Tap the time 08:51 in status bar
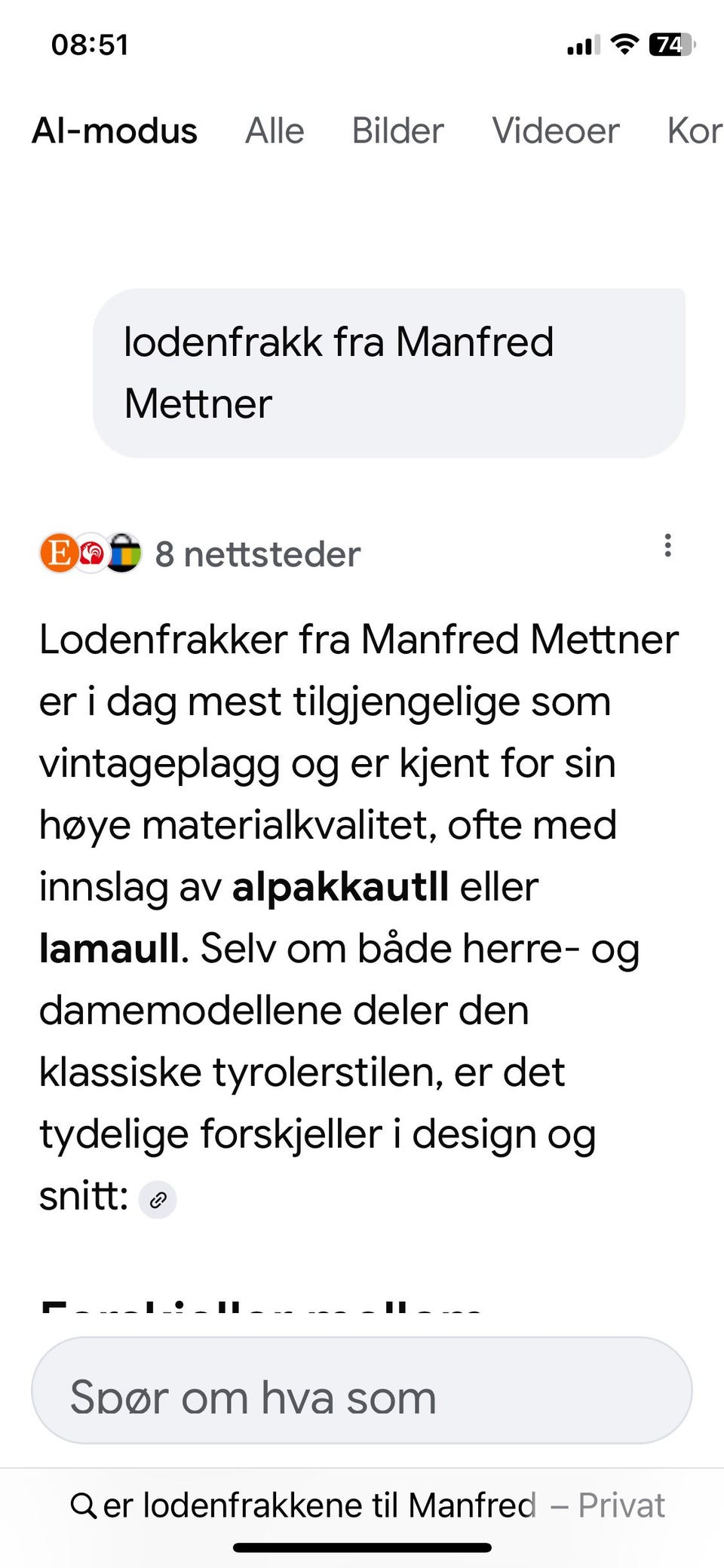724x1568 pixels. click(90, 44)
